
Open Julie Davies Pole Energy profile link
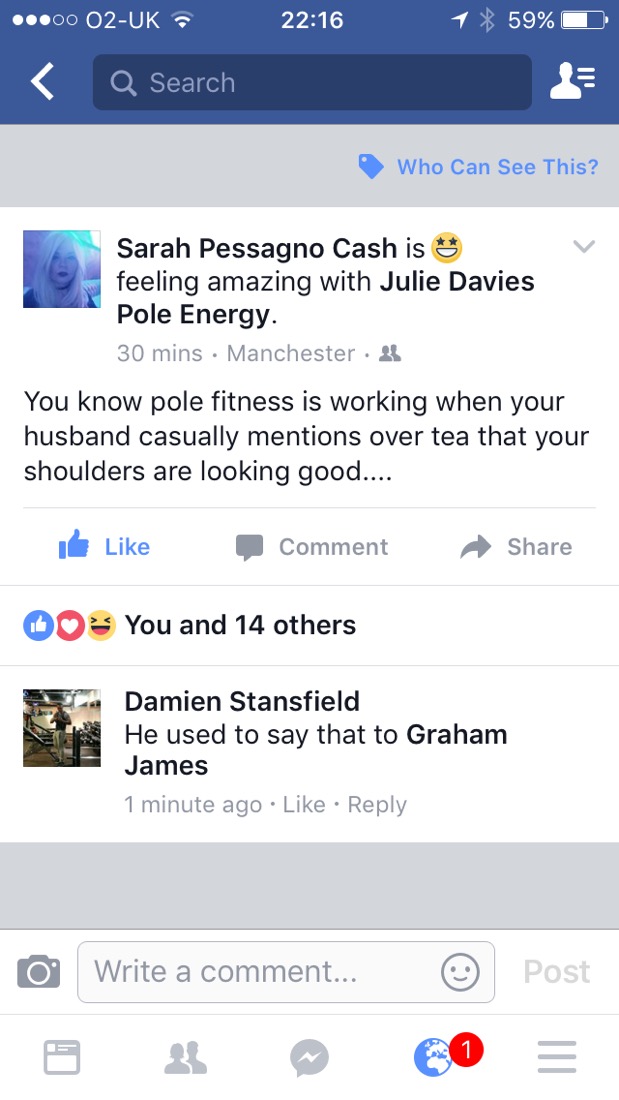(x=325, y=298)
